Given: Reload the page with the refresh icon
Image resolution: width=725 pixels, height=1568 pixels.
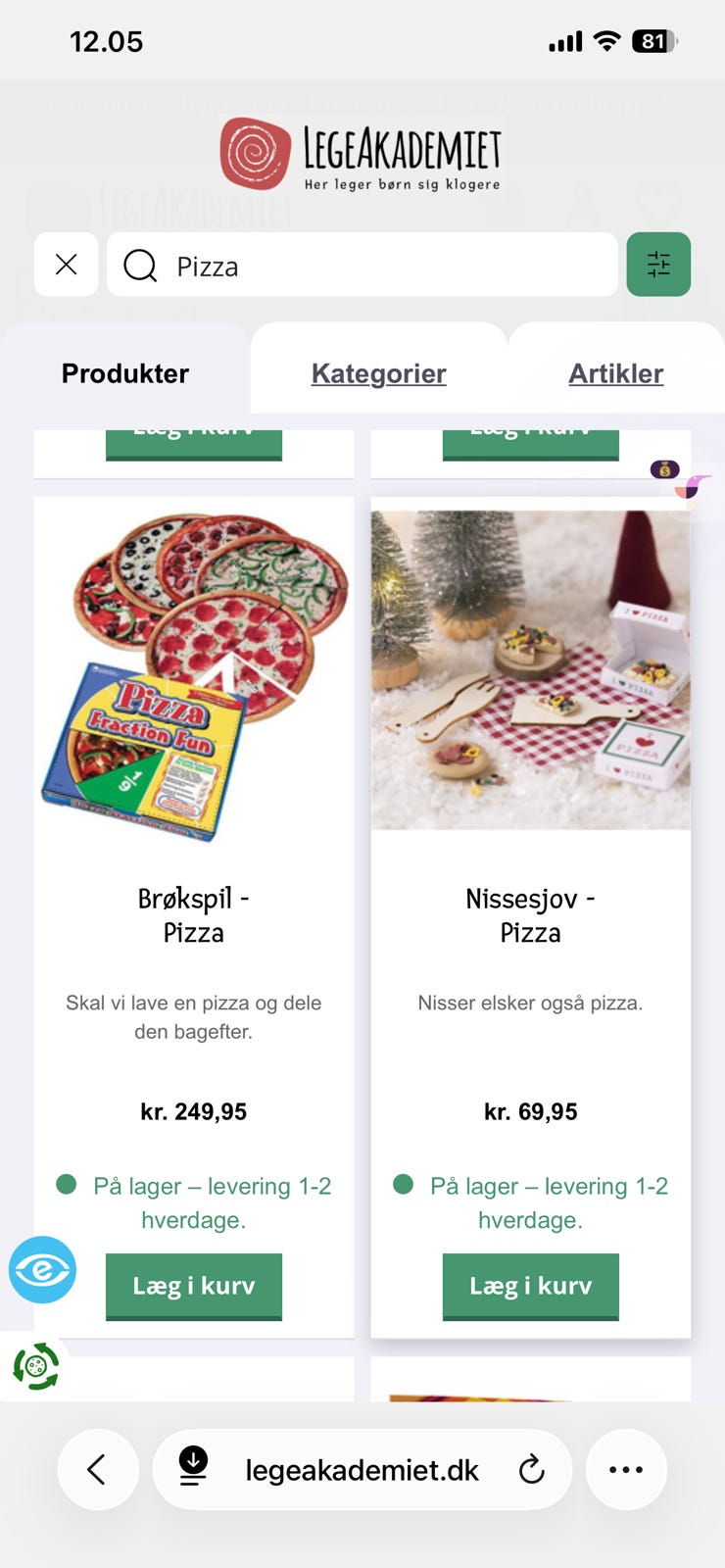Looking at the screenshot, I should pyautogui.click(x=532, y=1469).
